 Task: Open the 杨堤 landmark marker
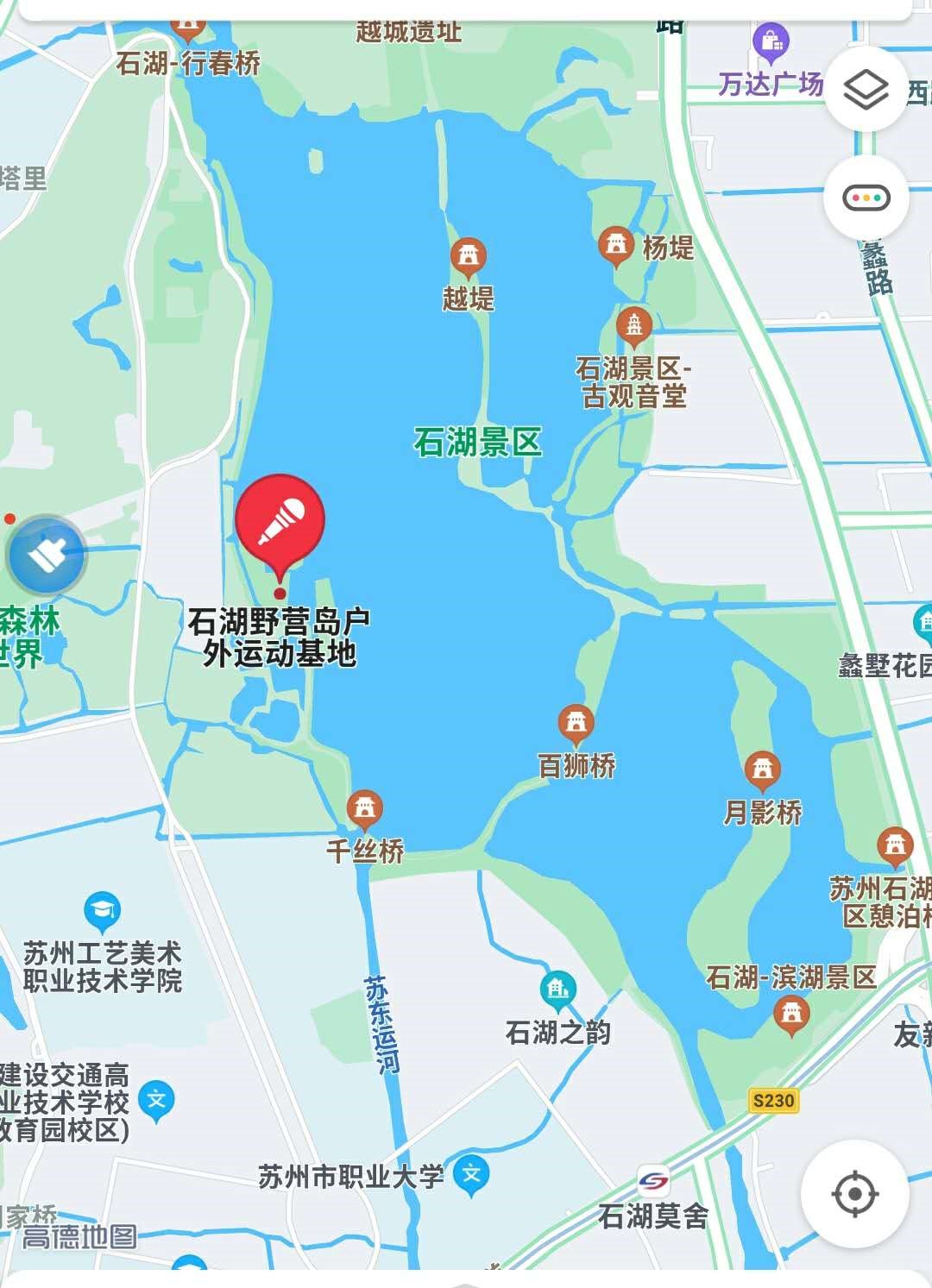pos(616,245)
